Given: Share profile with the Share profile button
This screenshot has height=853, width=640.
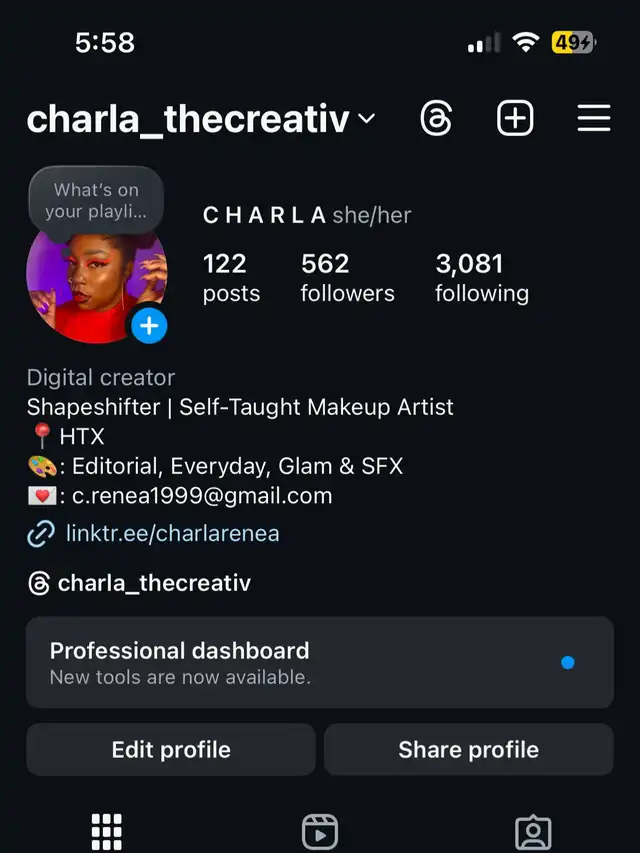Looking at the screenshot, I should tap(468, 750).
